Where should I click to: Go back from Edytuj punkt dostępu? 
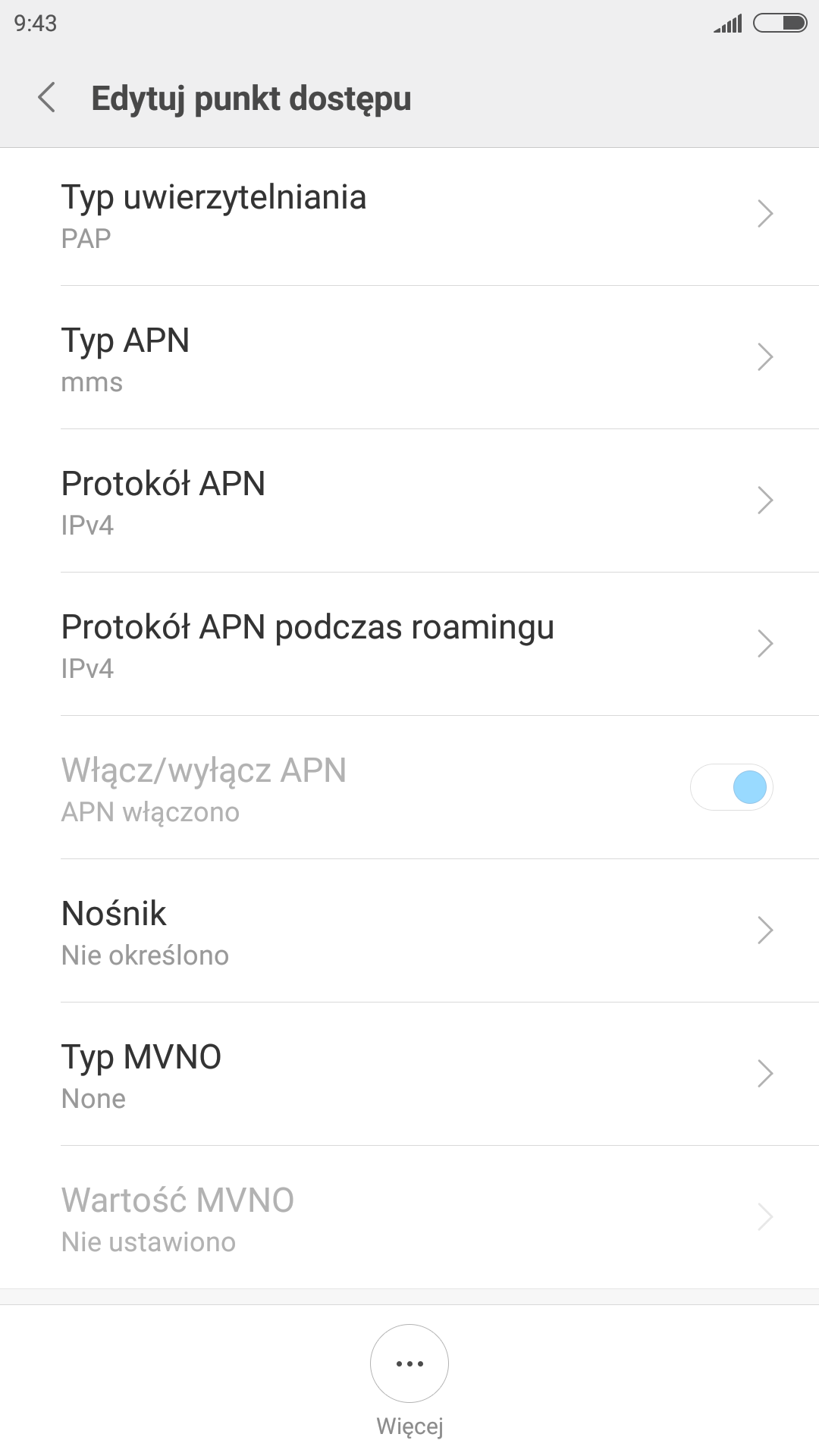[47, 98]
